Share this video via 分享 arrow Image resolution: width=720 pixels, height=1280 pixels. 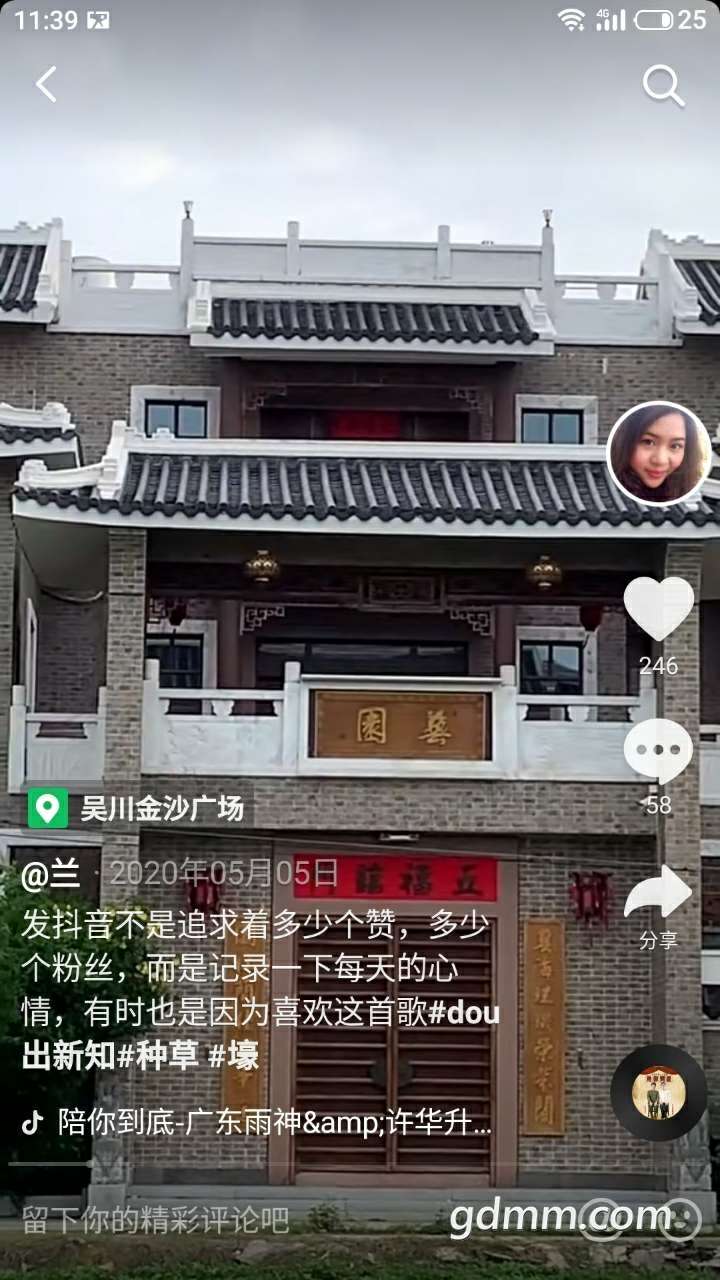point(658,894)
